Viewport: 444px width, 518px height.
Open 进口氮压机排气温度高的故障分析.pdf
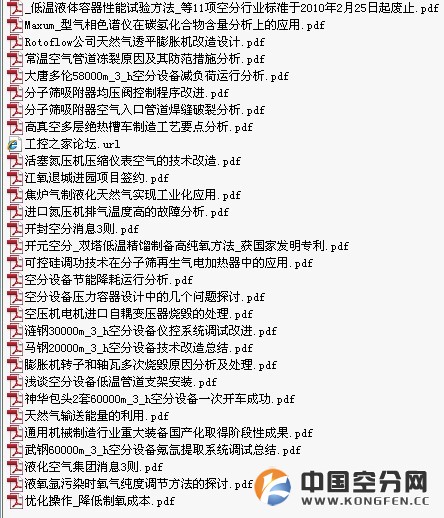(118, 212)
